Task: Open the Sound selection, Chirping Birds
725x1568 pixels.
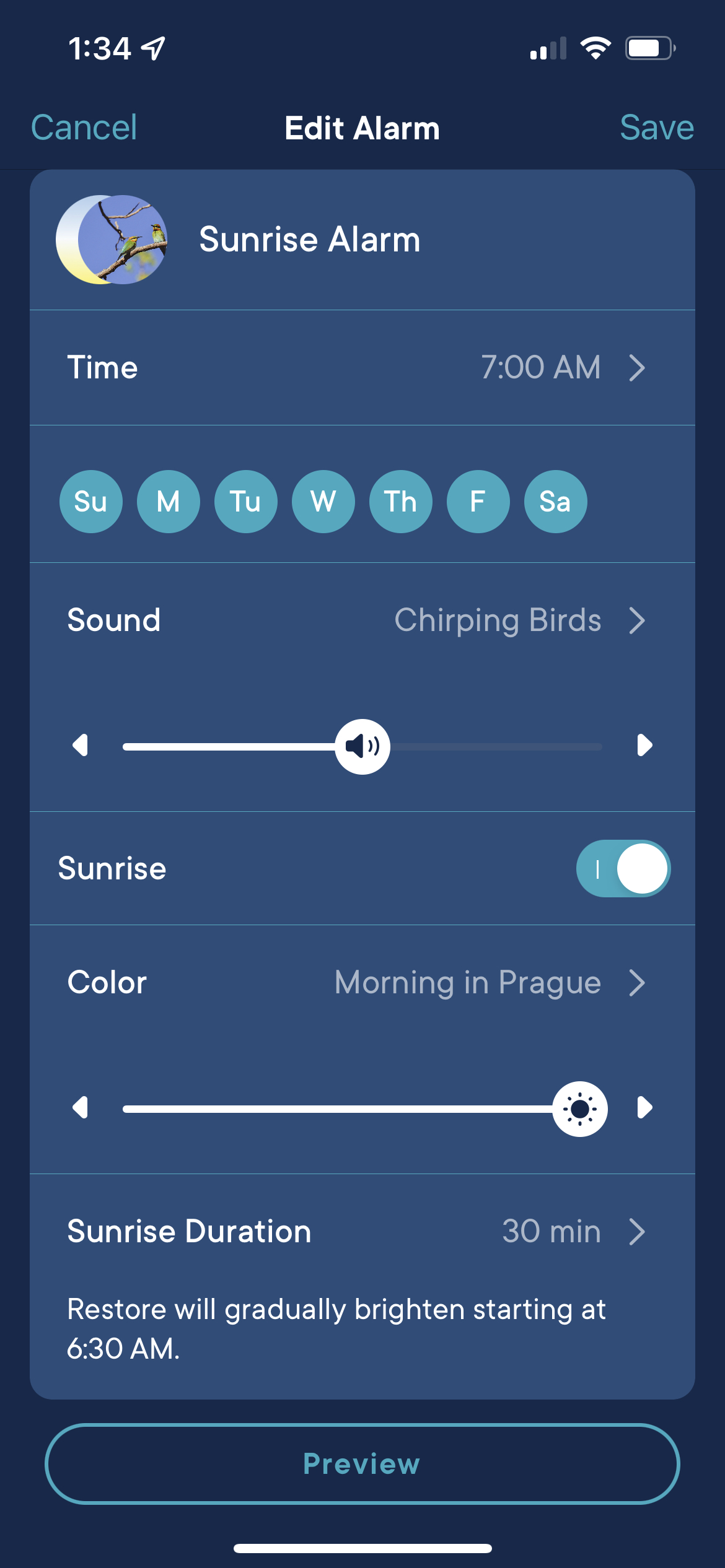Action: pos(362,620)
